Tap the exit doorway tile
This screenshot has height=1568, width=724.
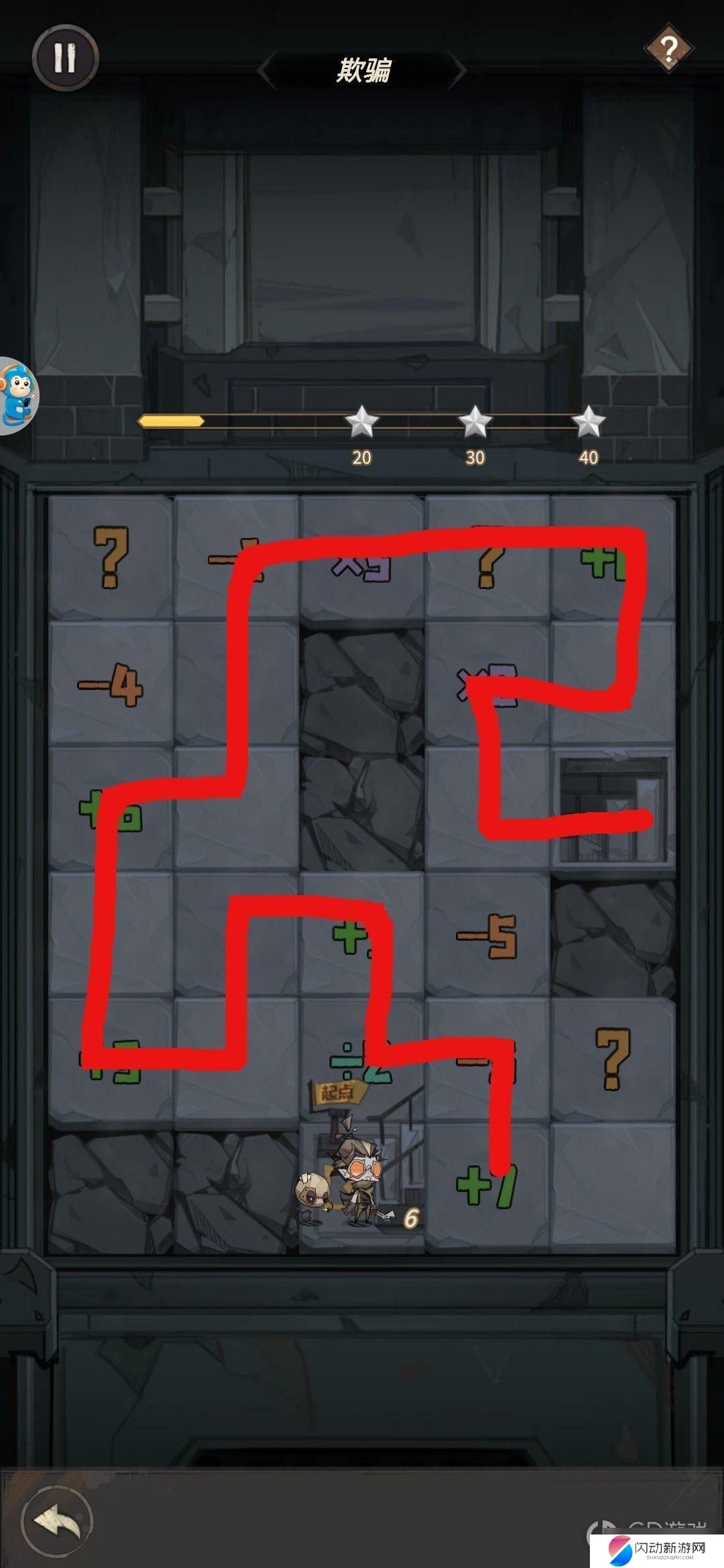tap(613, 809)
